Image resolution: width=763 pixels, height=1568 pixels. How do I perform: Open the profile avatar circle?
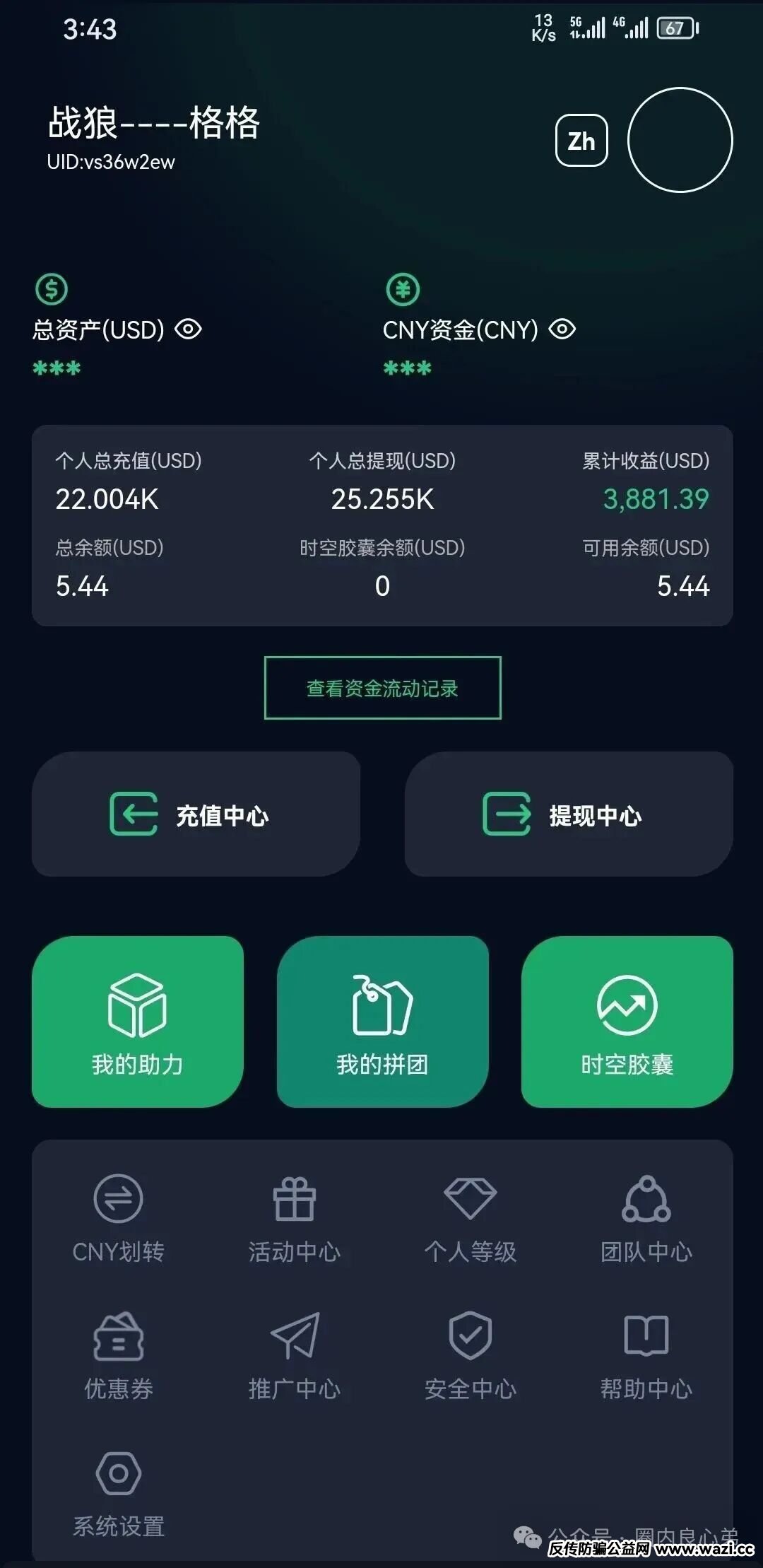(680, 140)
